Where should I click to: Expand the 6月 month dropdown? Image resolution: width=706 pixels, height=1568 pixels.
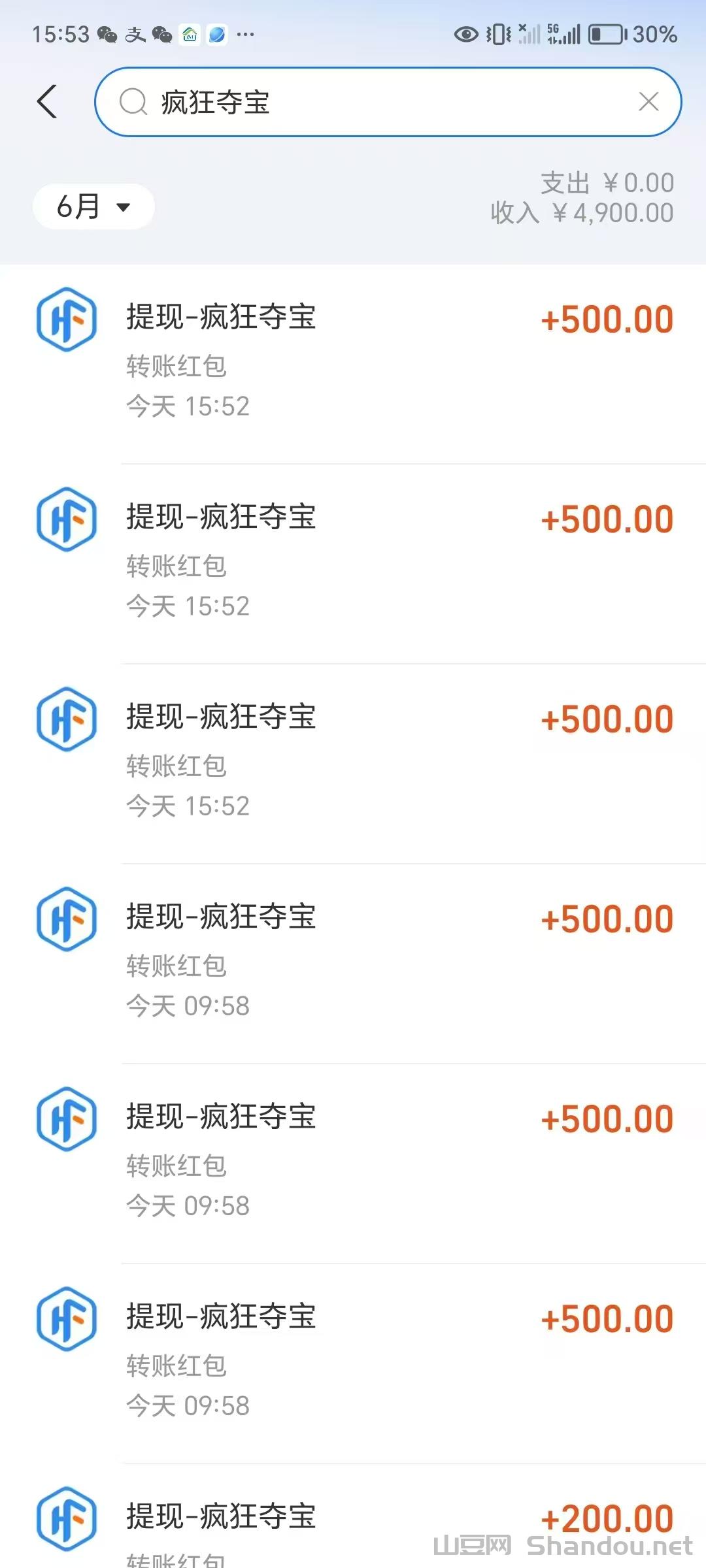(93, 207)
